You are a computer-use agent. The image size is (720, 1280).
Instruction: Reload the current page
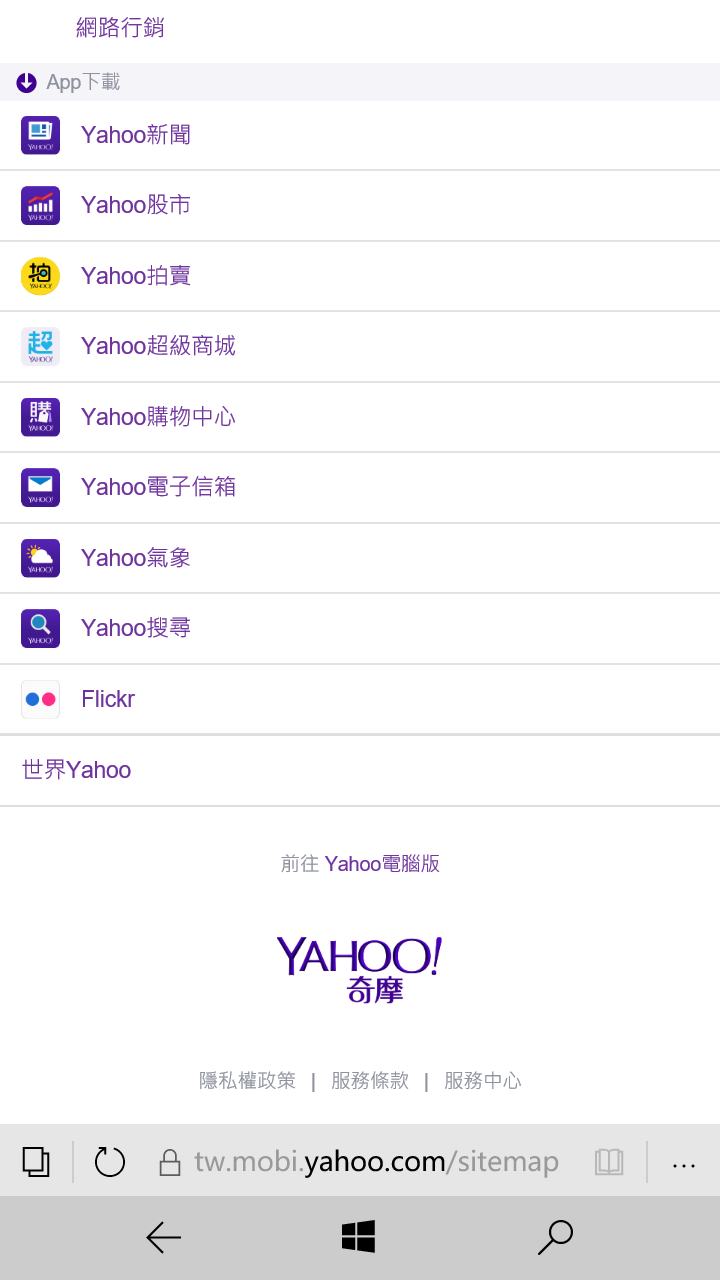click(x=110, y=1162)
